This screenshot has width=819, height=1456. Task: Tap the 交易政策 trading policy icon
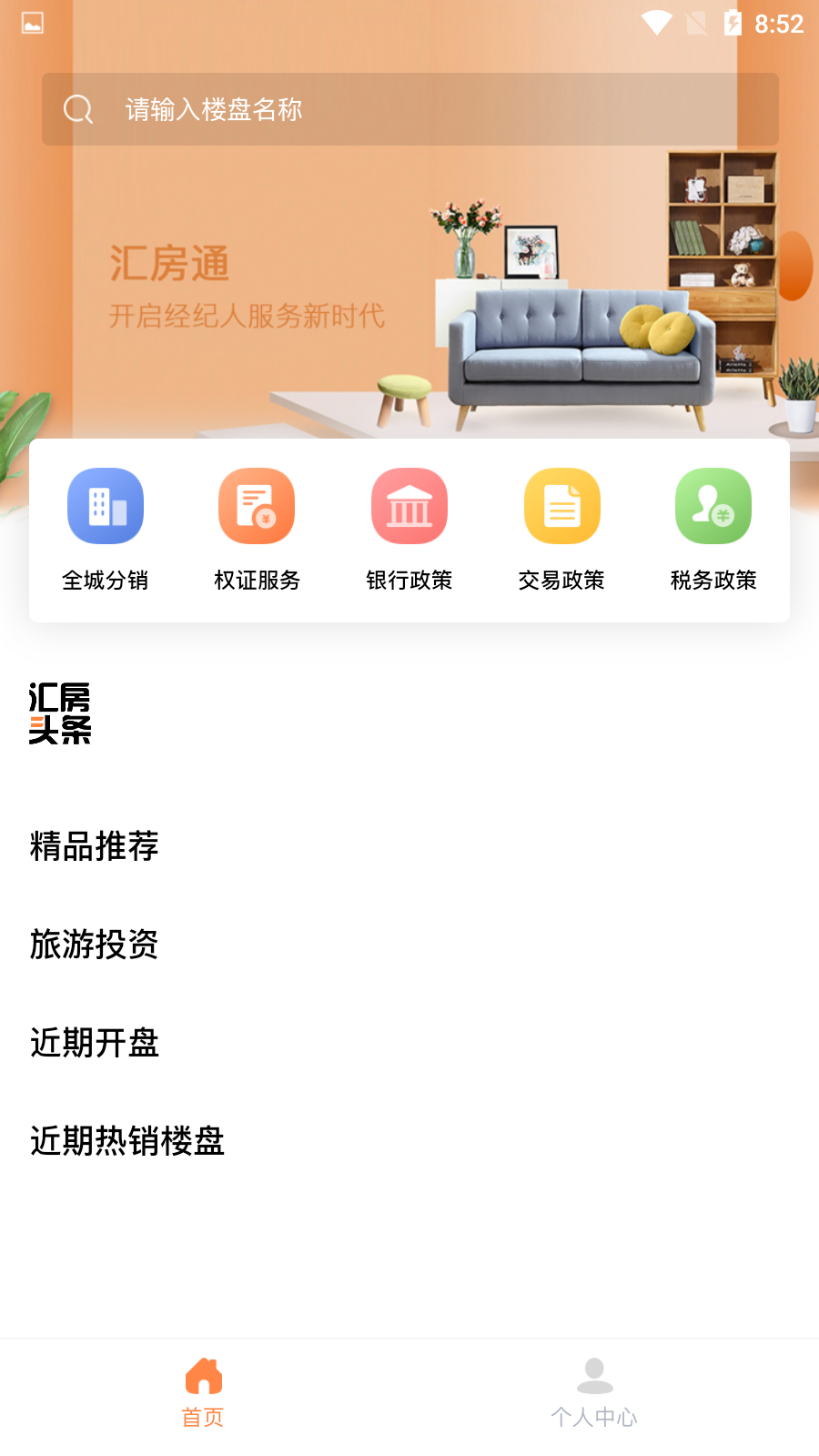(x=561, y=505)
